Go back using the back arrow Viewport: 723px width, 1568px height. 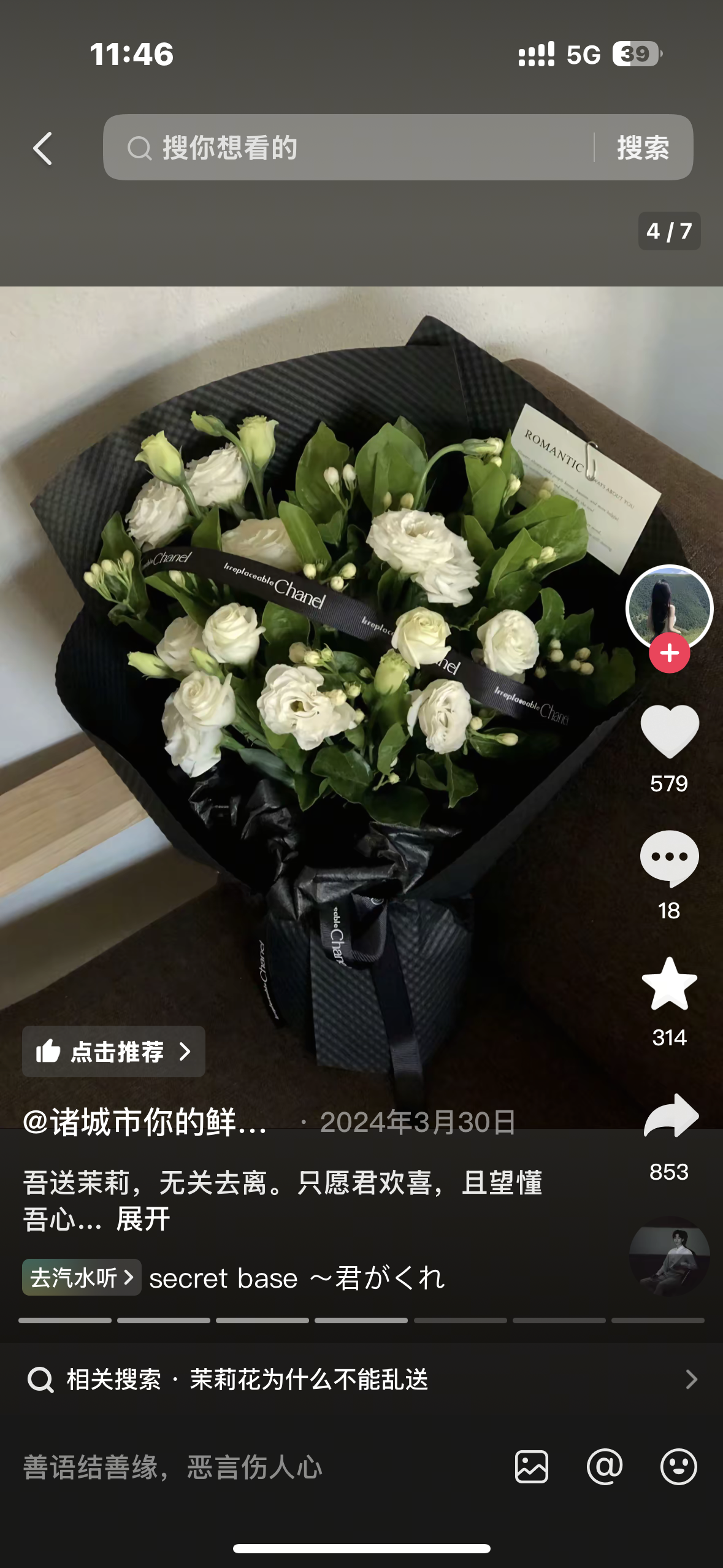coord(43,148)
